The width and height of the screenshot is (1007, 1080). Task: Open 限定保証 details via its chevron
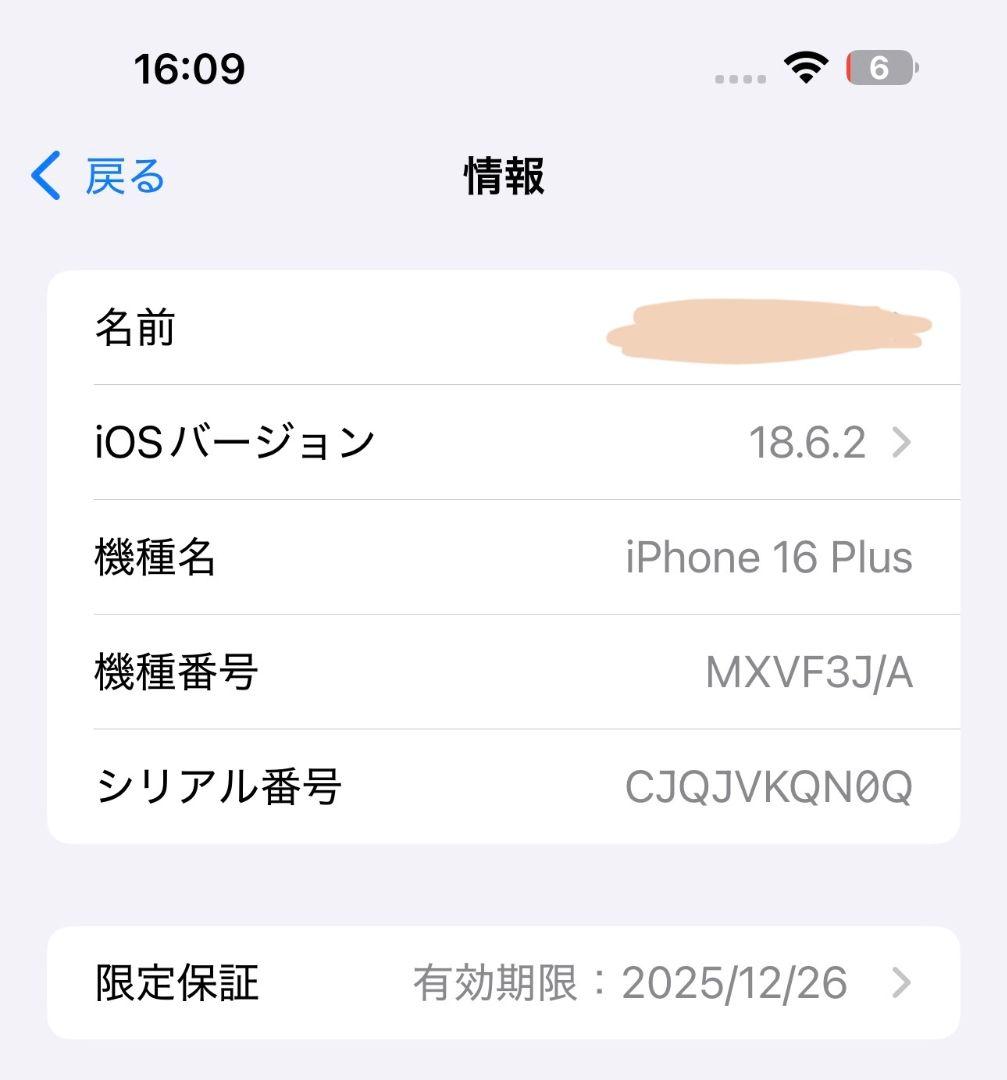(901, 983)
